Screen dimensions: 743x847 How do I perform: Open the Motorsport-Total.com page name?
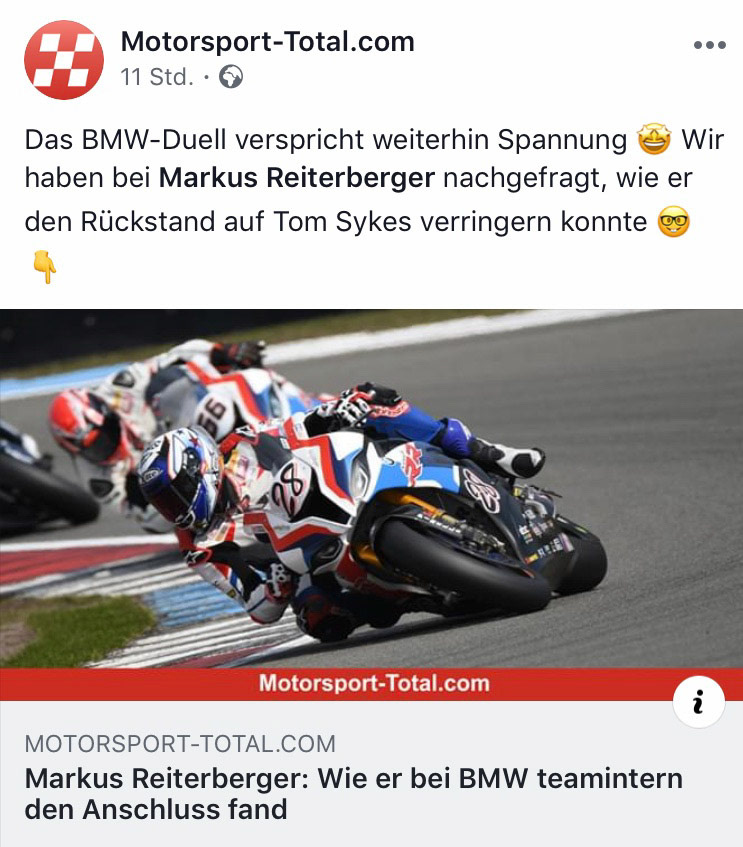tap(267, 41)
